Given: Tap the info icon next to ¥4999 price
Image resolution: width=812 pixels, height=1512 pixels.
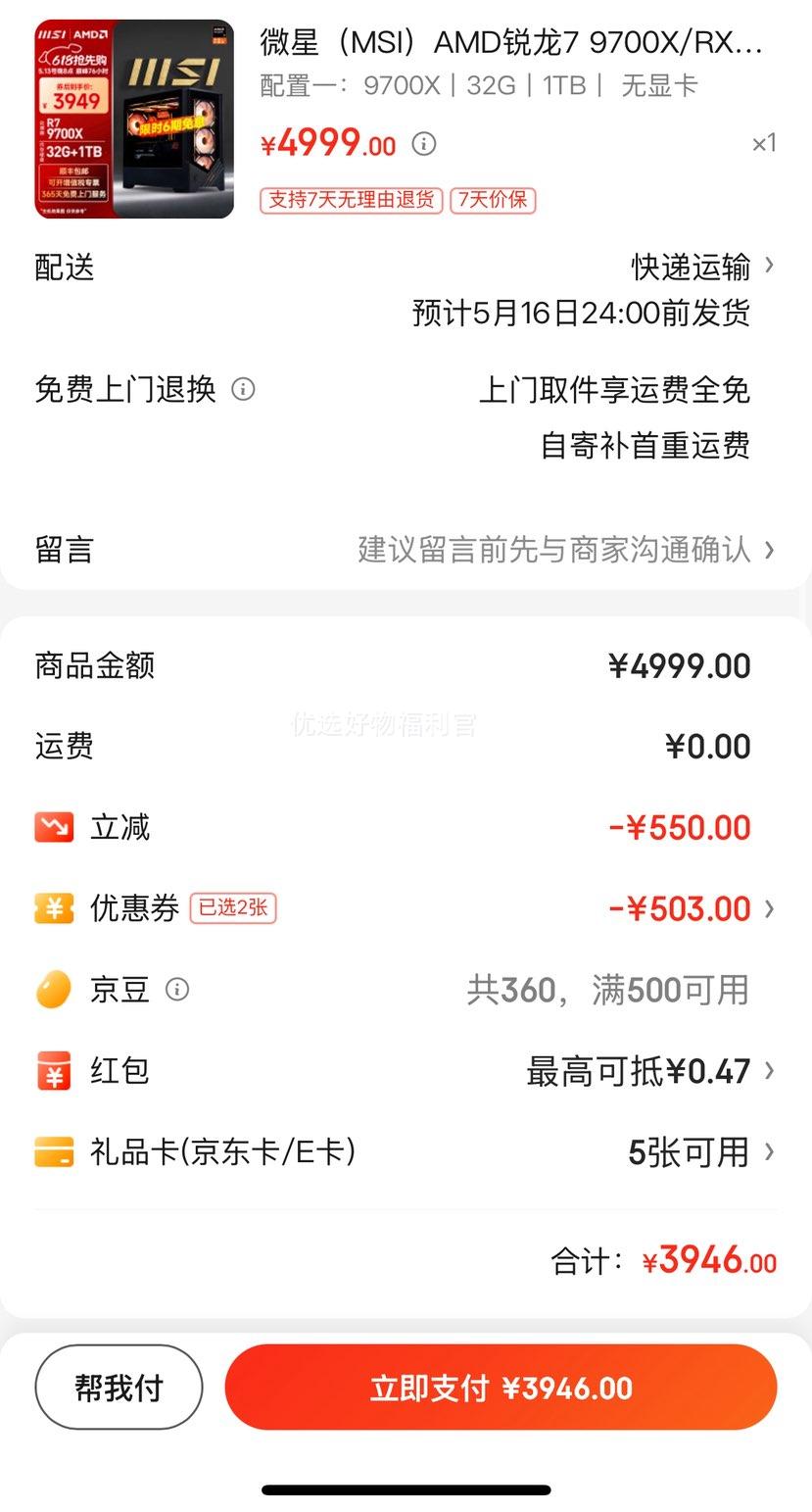Looking at the screenshot, I should (423, 144).
